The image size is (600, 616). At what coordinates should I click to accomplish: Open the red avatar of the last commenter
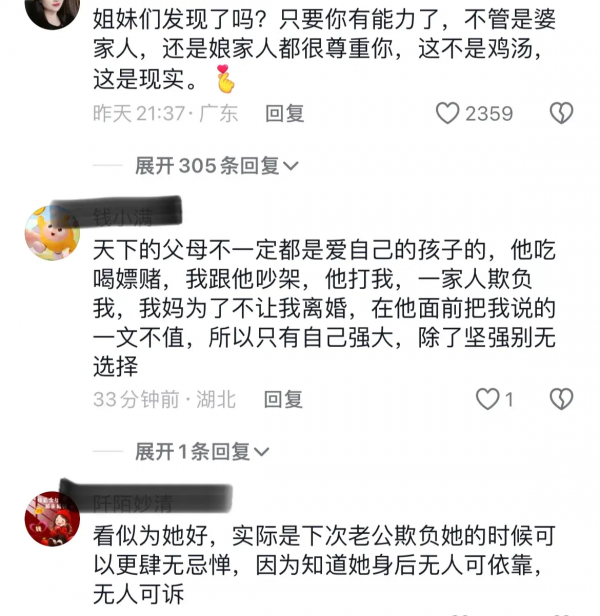(x=51, y=517)
